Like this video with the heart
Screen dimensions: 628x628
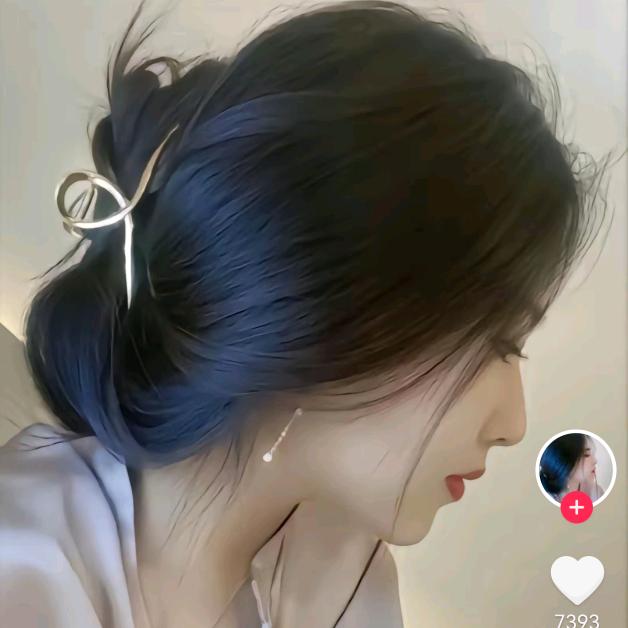click(x=577, y=579)
